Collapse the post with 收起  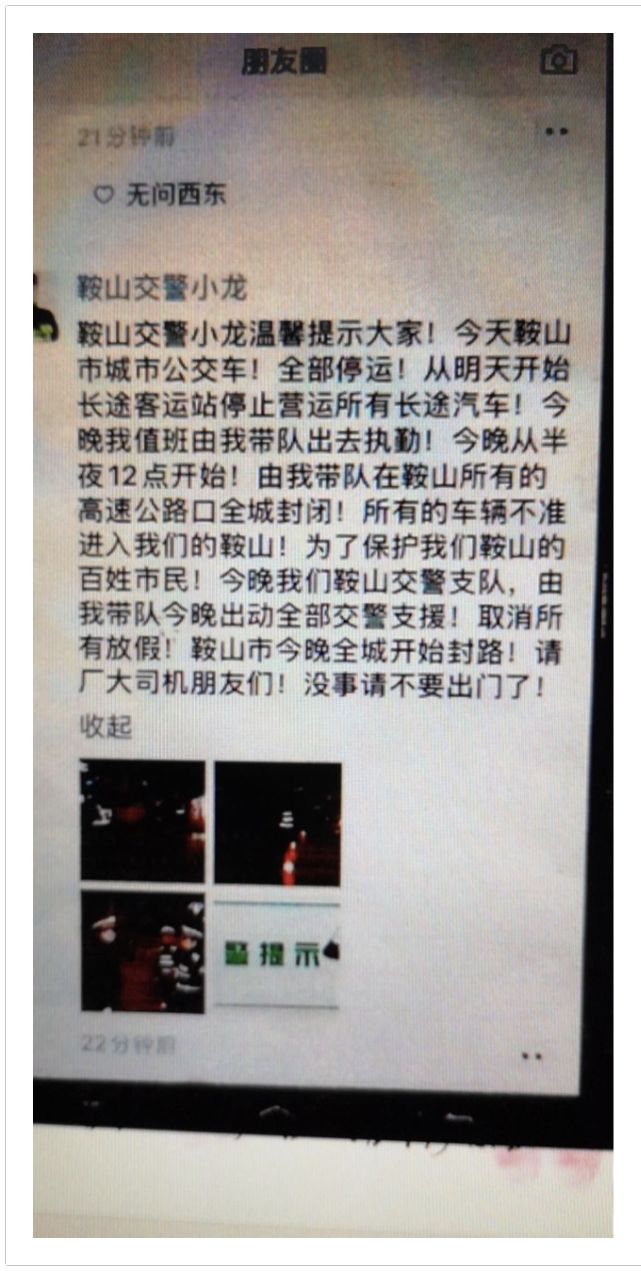(x=106, y=727)
